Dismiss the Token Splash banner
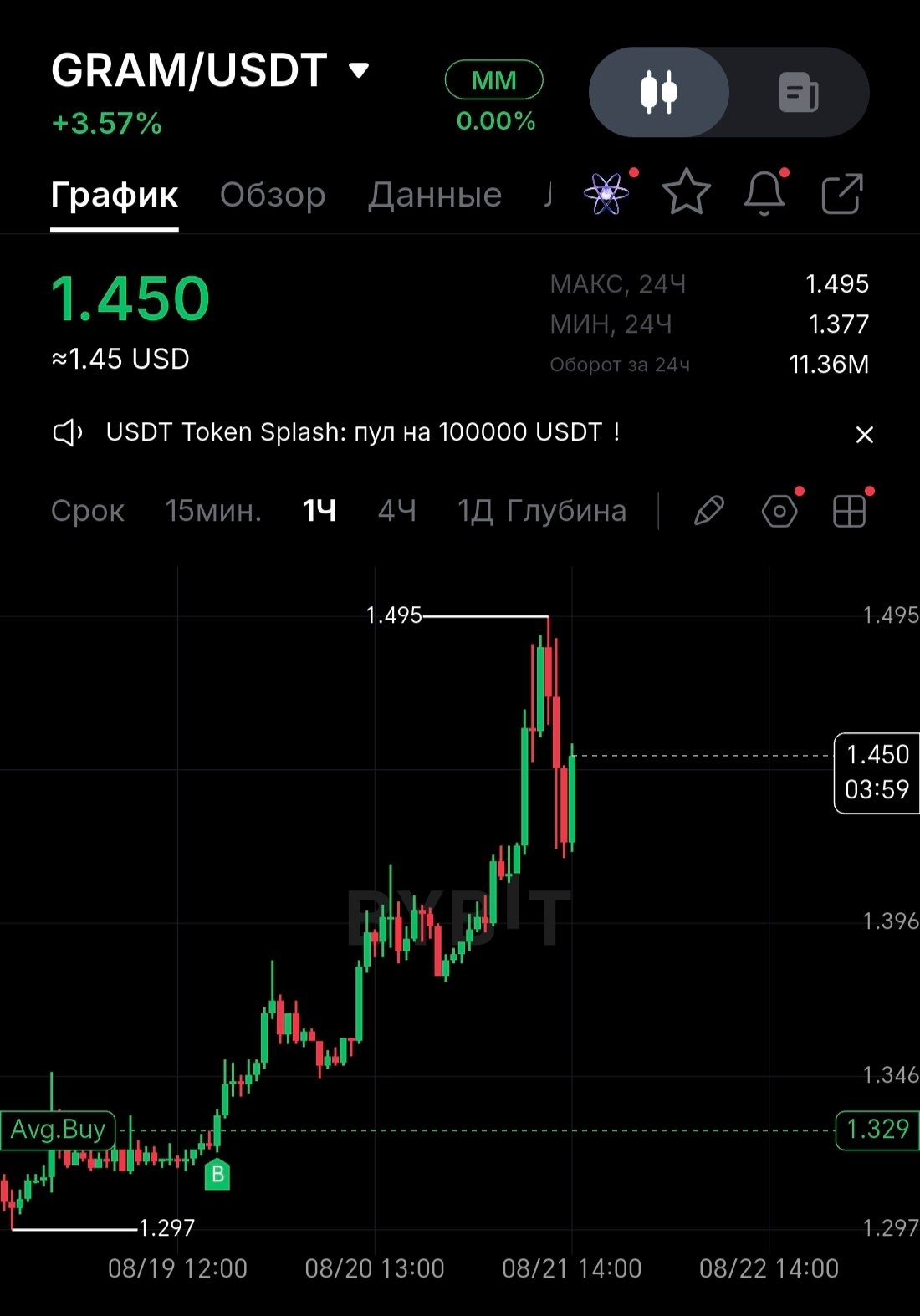The image size is (920, 1316). click(865, 435)
